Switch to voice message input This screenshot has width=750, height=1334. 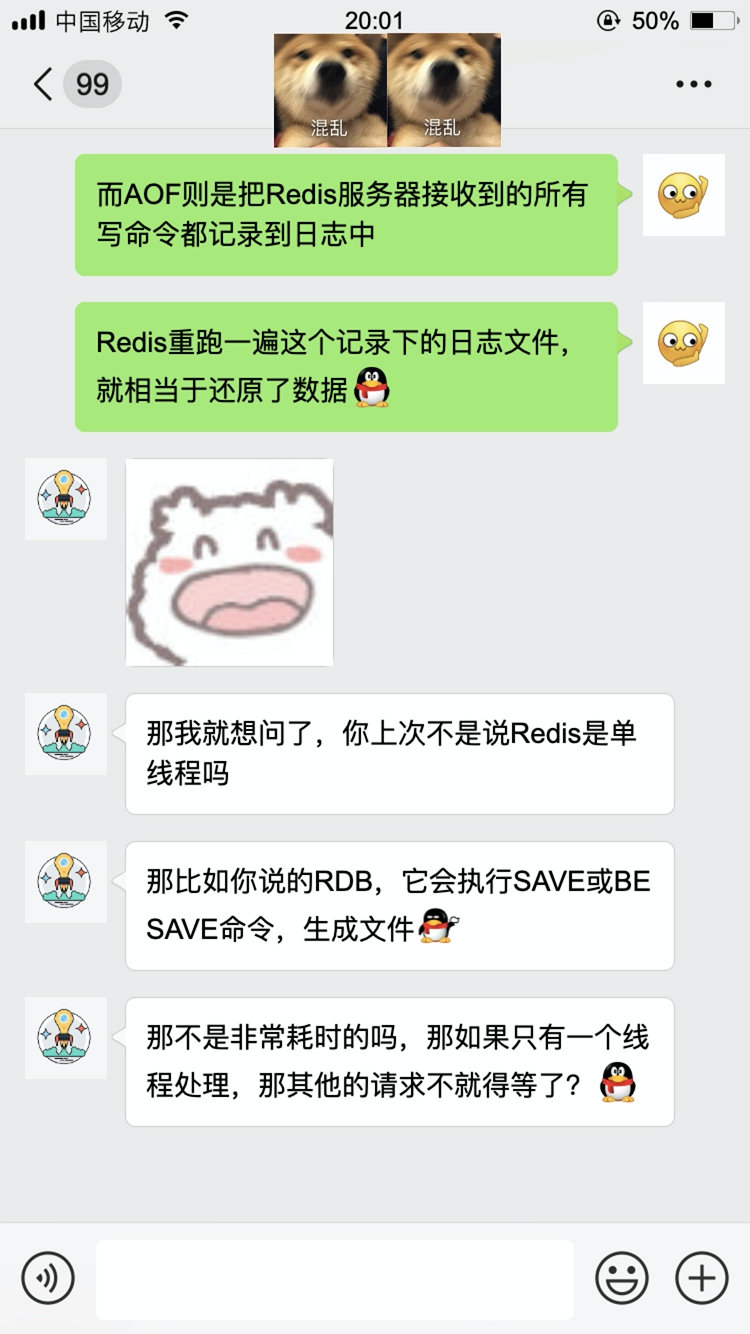pyautogui.click(x=48, y=1277)
